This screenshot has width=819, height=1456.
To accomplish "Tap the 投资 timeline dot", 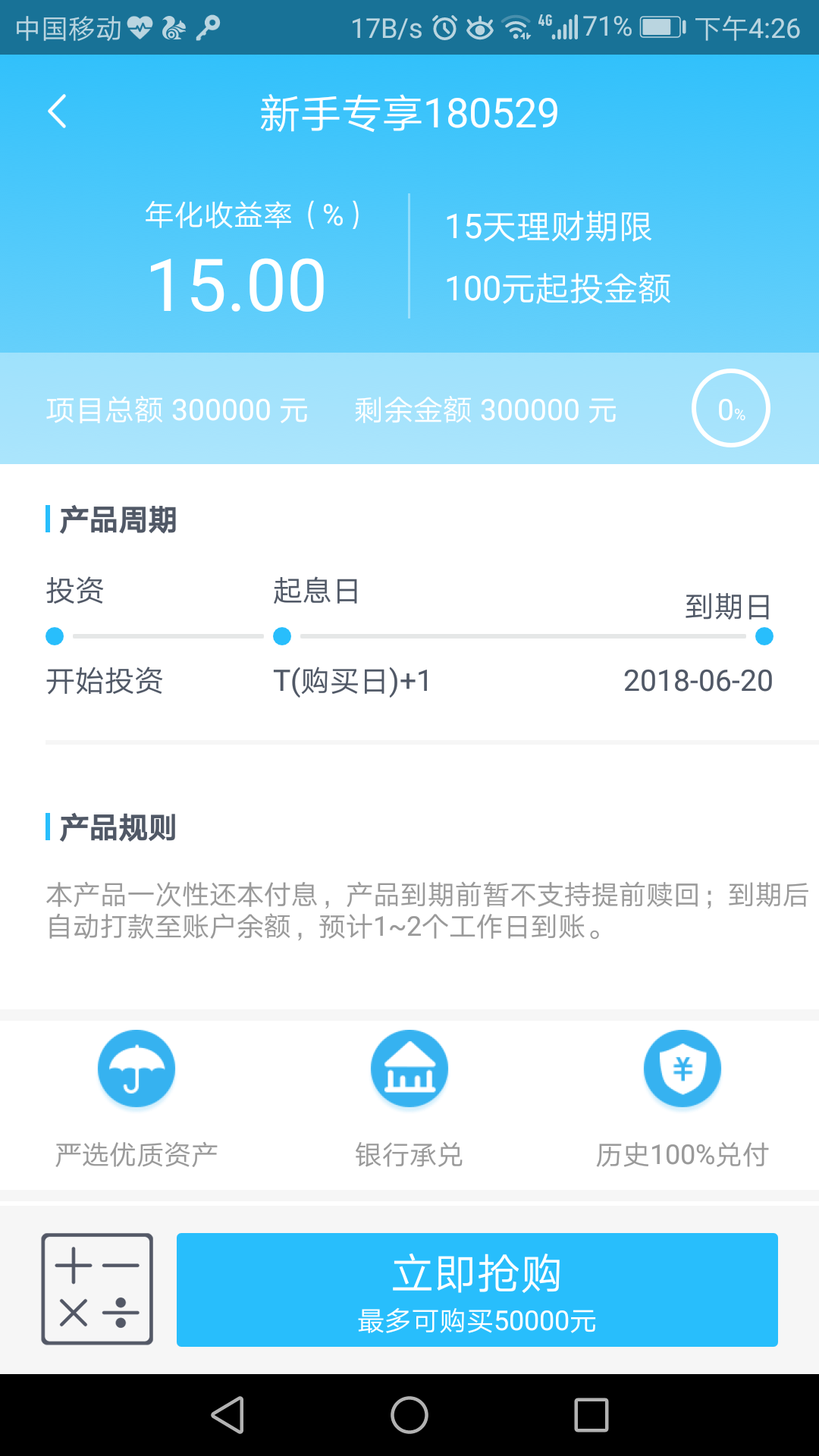I will click(54, 637).
